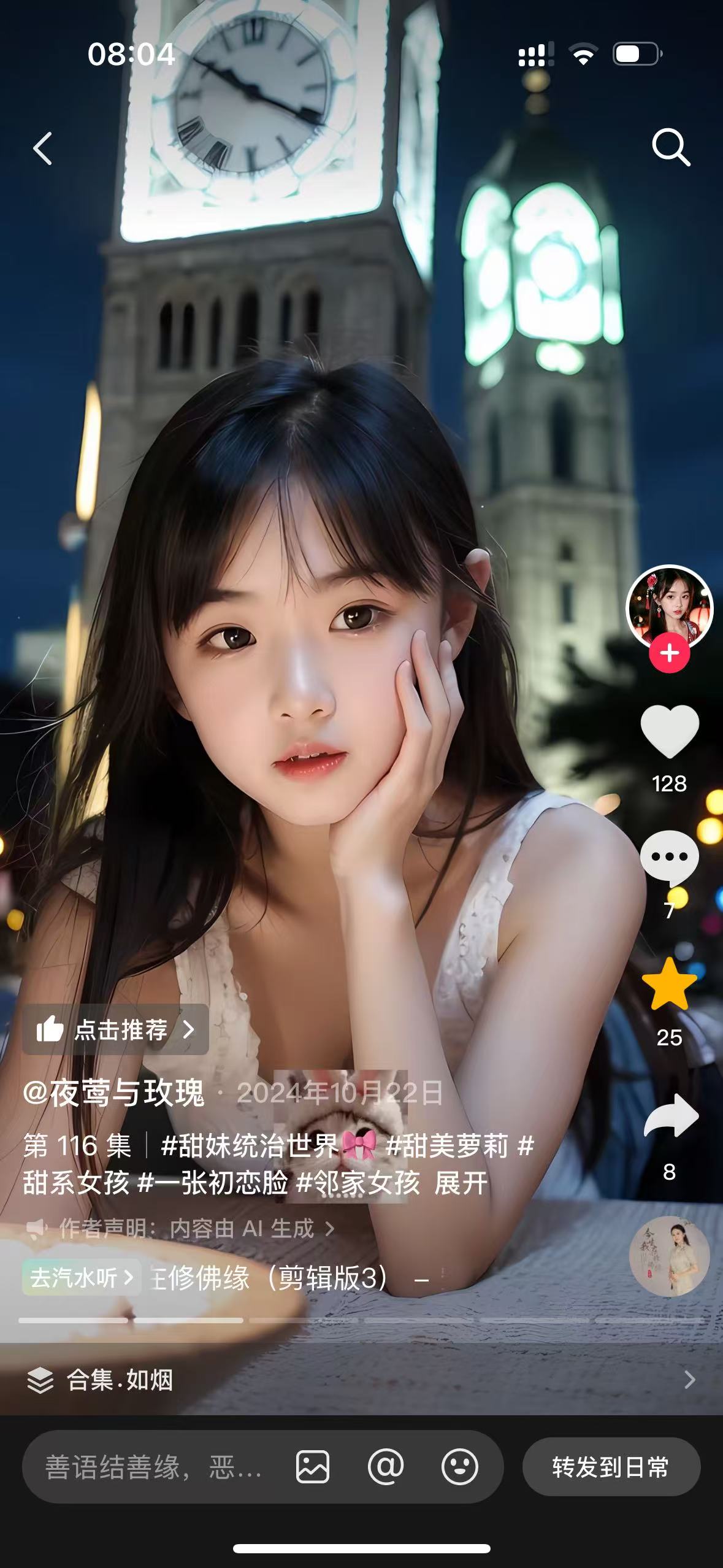Tap the 点击推荐 recommend button
The image size is (723, 1568).
coord(116,1029)
